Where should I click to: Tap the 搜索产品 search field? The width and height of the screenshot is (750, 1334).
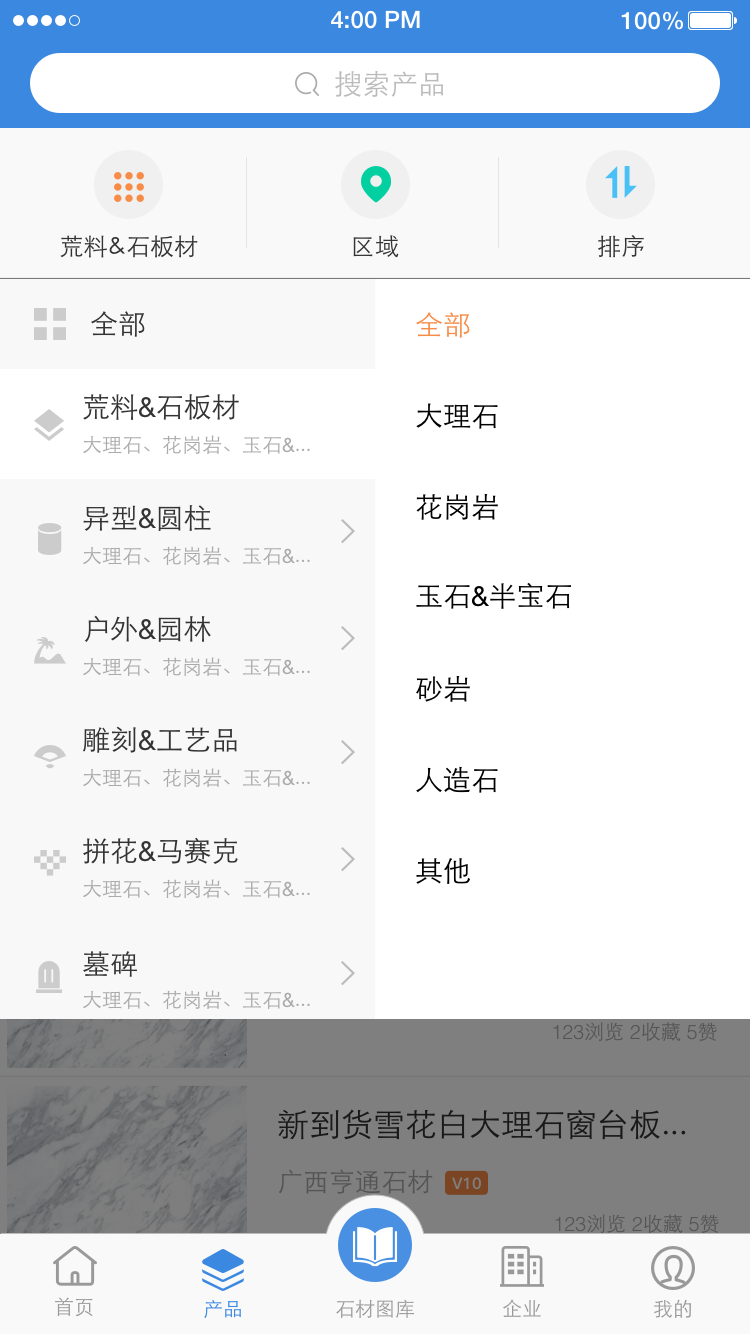click(374, 83)
